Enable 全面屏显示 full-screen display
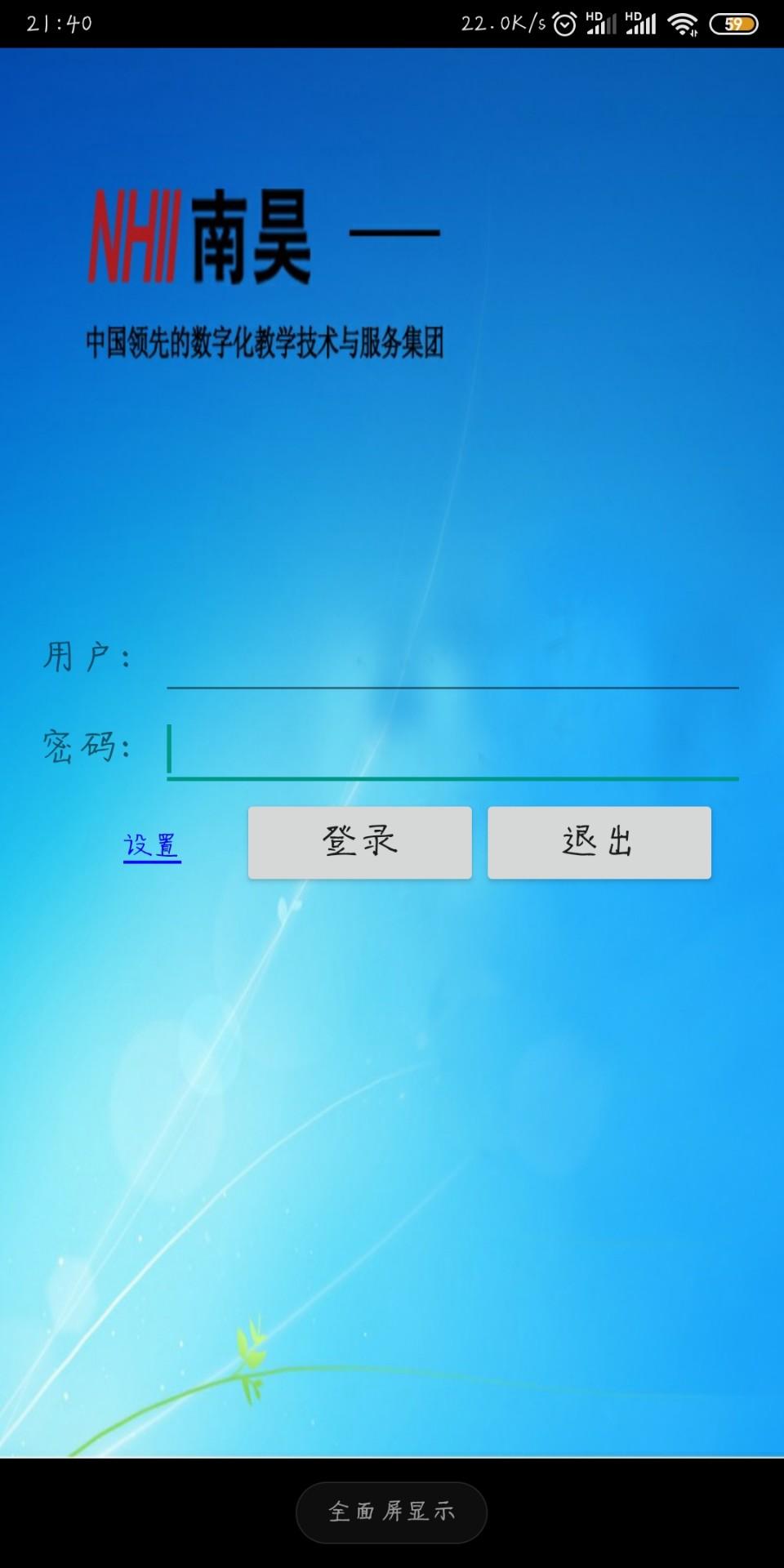 point(391,1512)
